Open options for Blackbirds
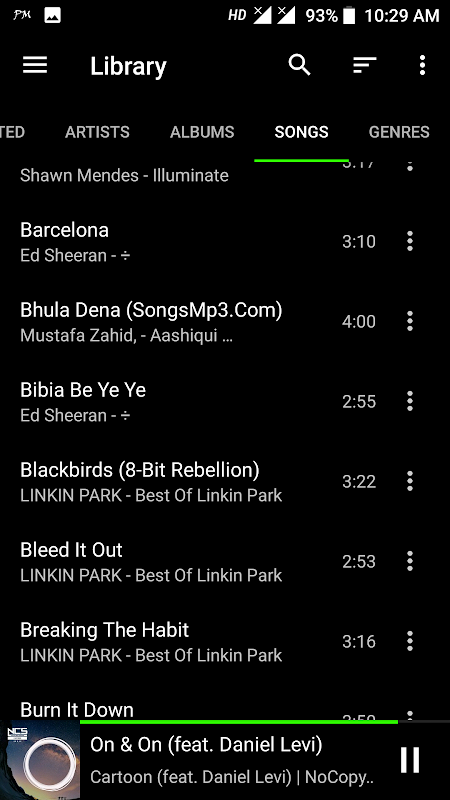 [x=410, y=482]
